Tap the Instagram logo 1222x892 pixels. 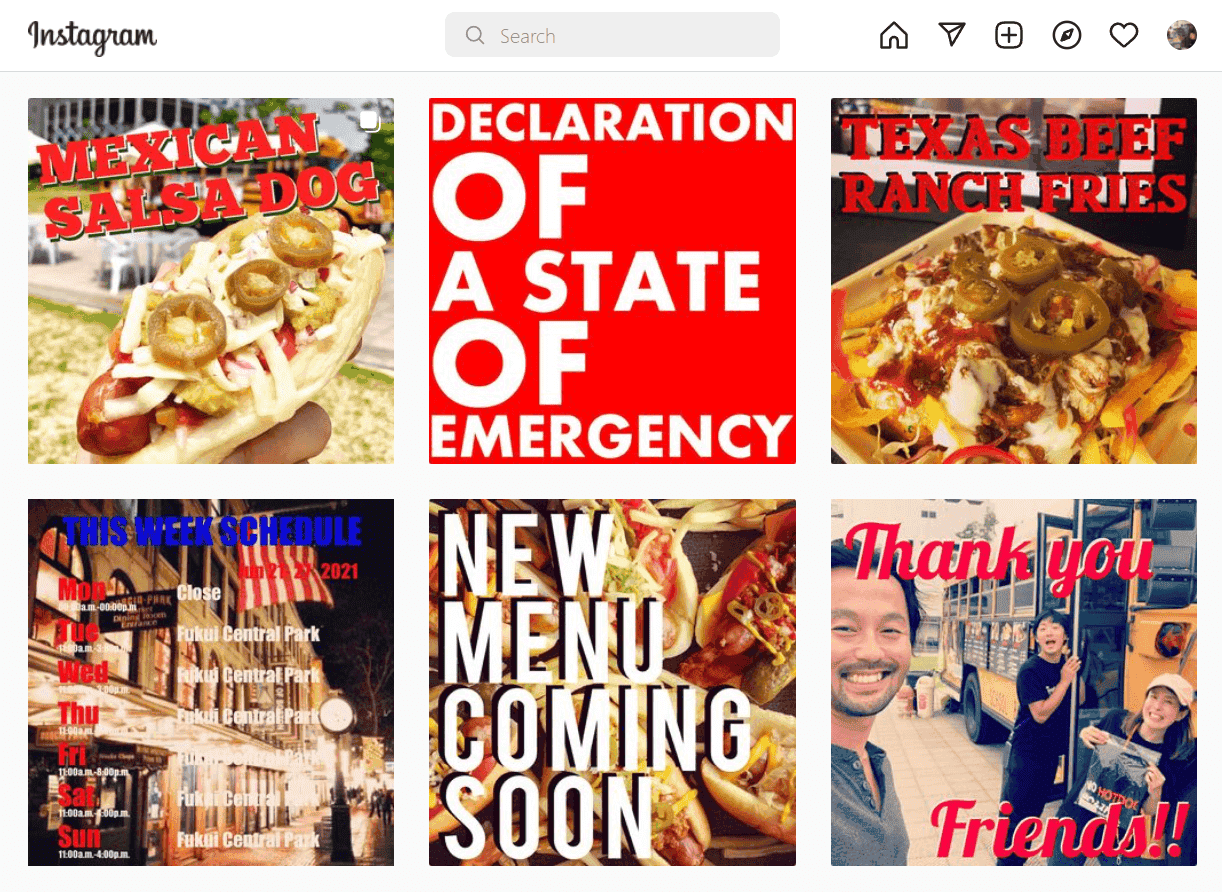92,37
